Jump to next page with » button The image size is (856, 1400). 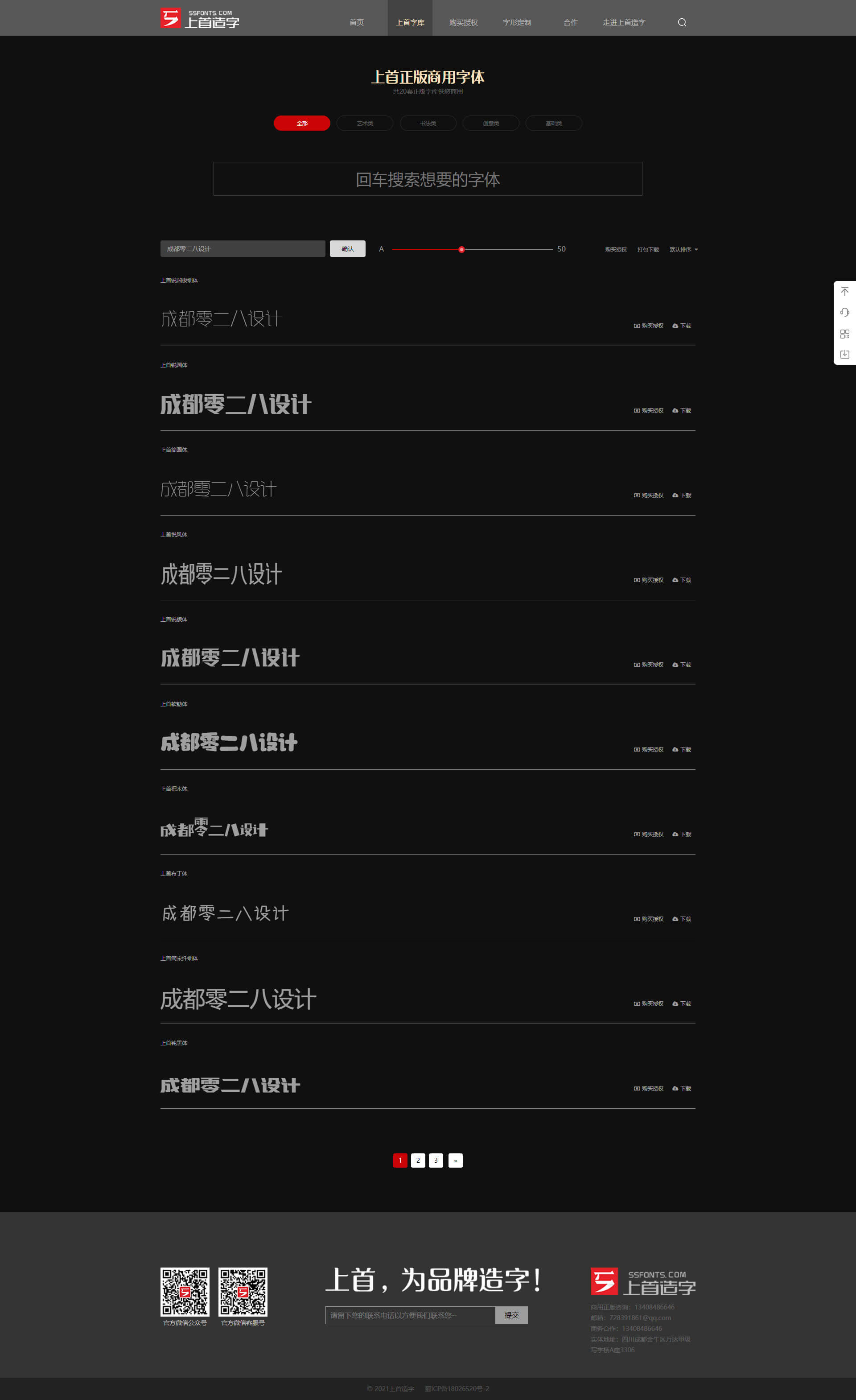(455, 1160)
